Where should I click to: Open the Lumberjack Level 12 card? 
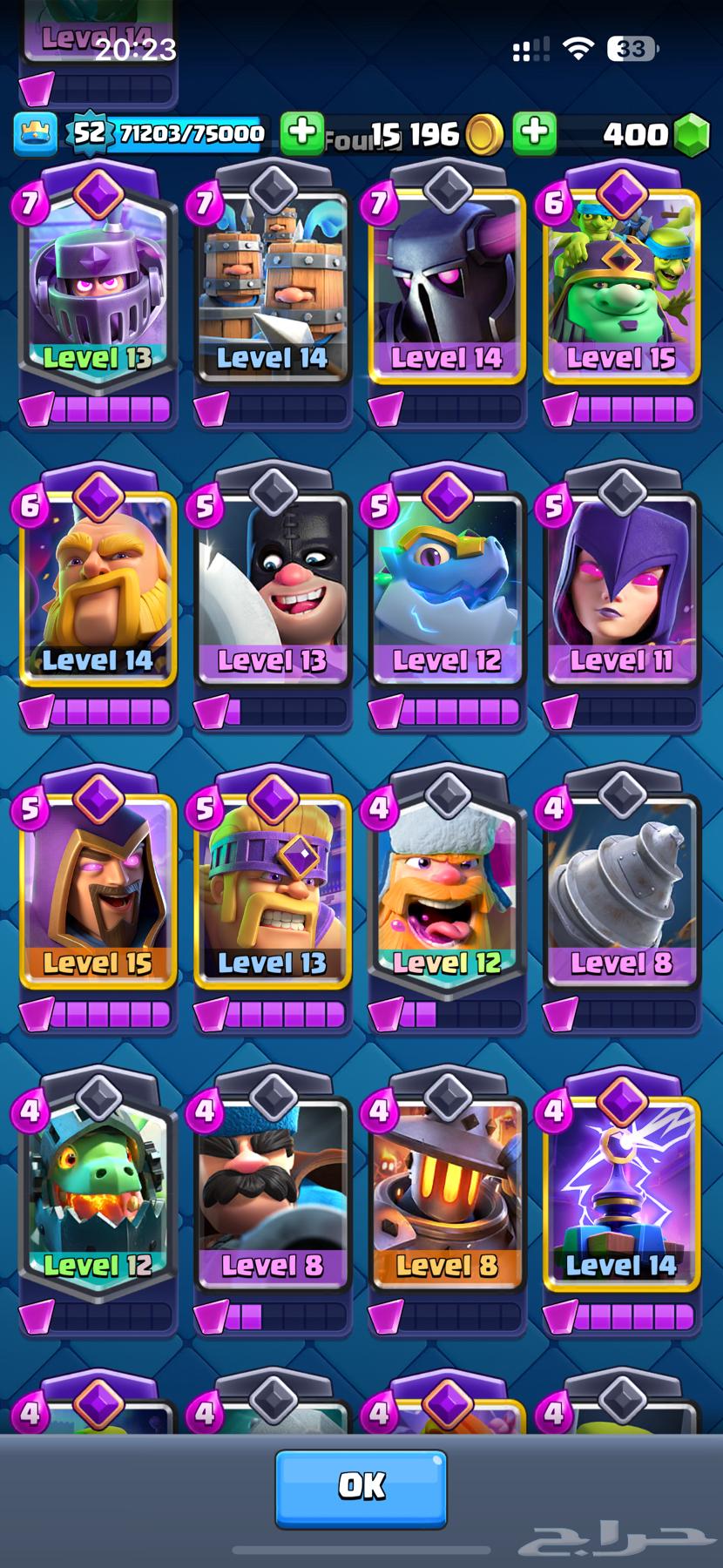pyautogui.click(x=446, y=893)
